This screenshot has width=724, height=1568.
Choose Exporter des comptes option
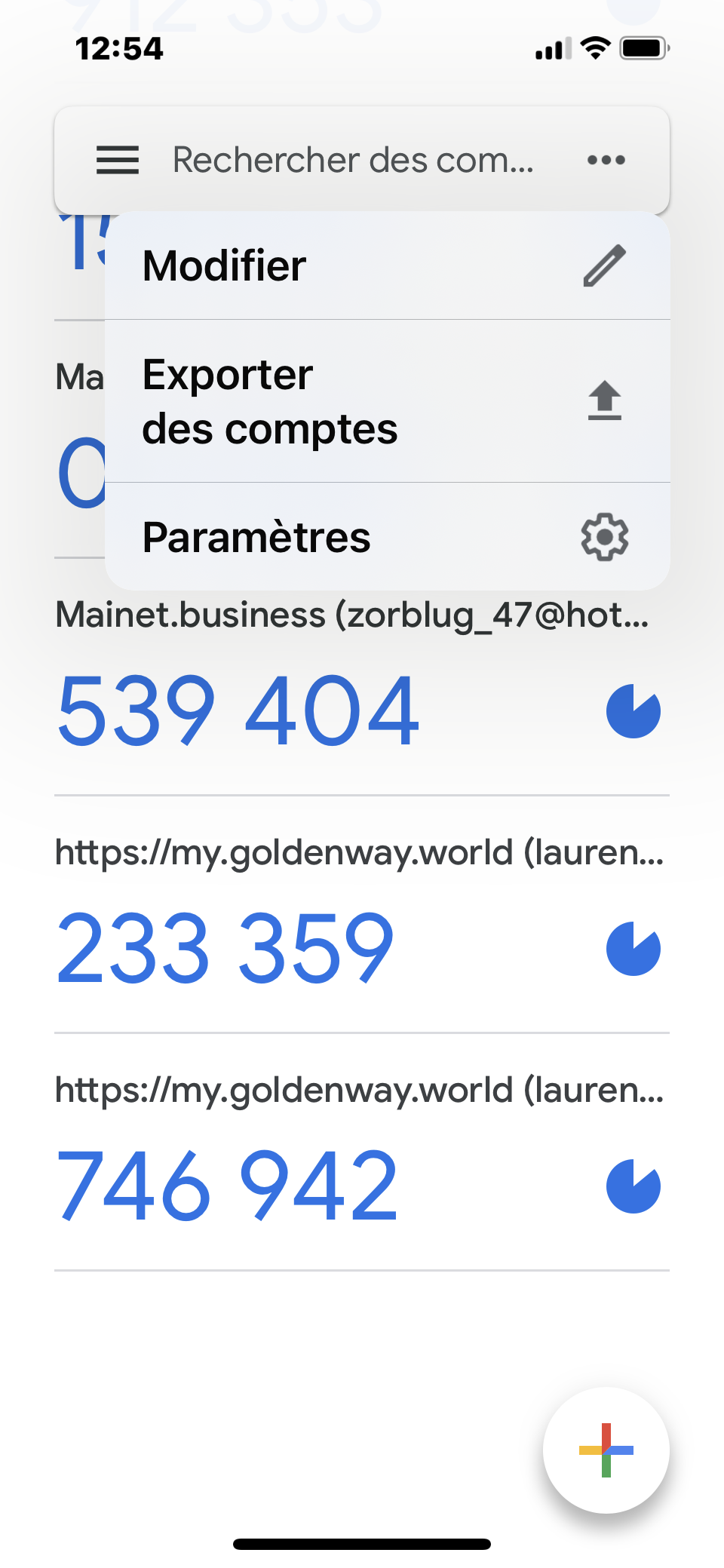coord(388,401)
